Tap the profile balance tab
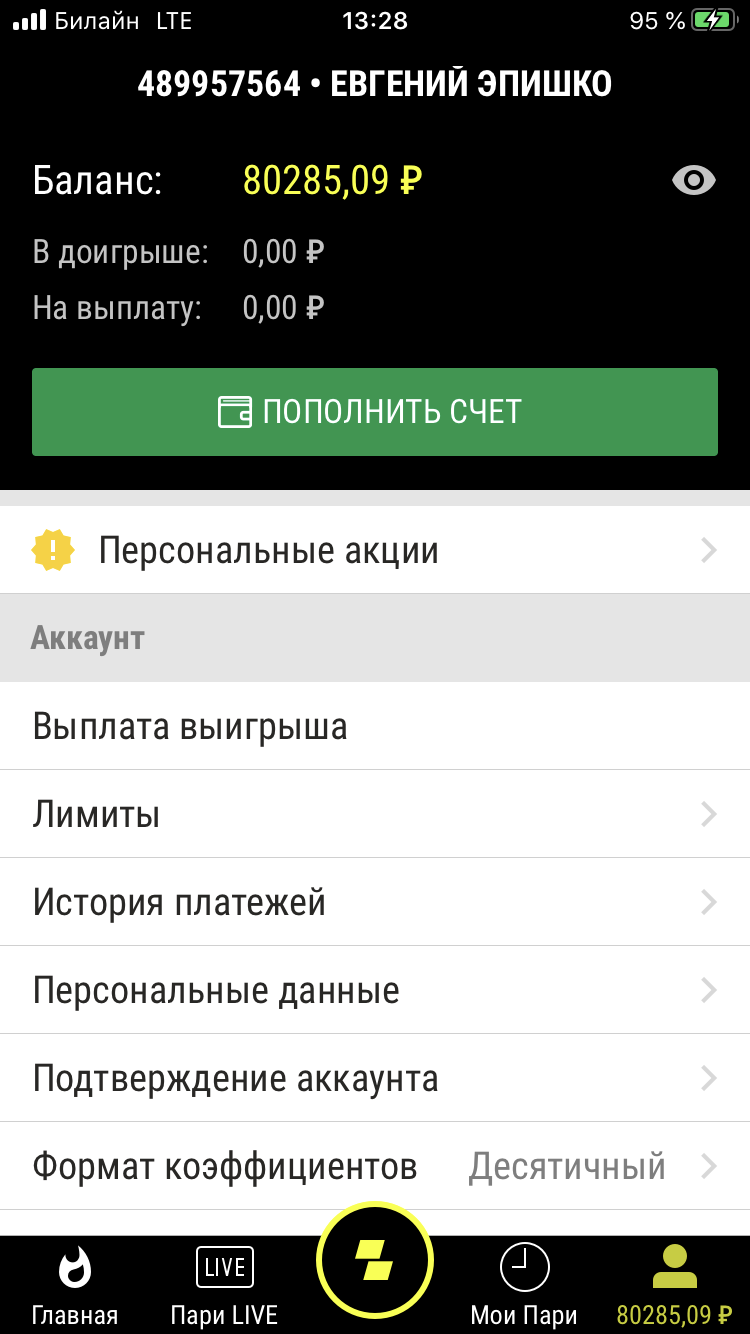The width and height of the screenshot is (750, 1334). 674,1285
